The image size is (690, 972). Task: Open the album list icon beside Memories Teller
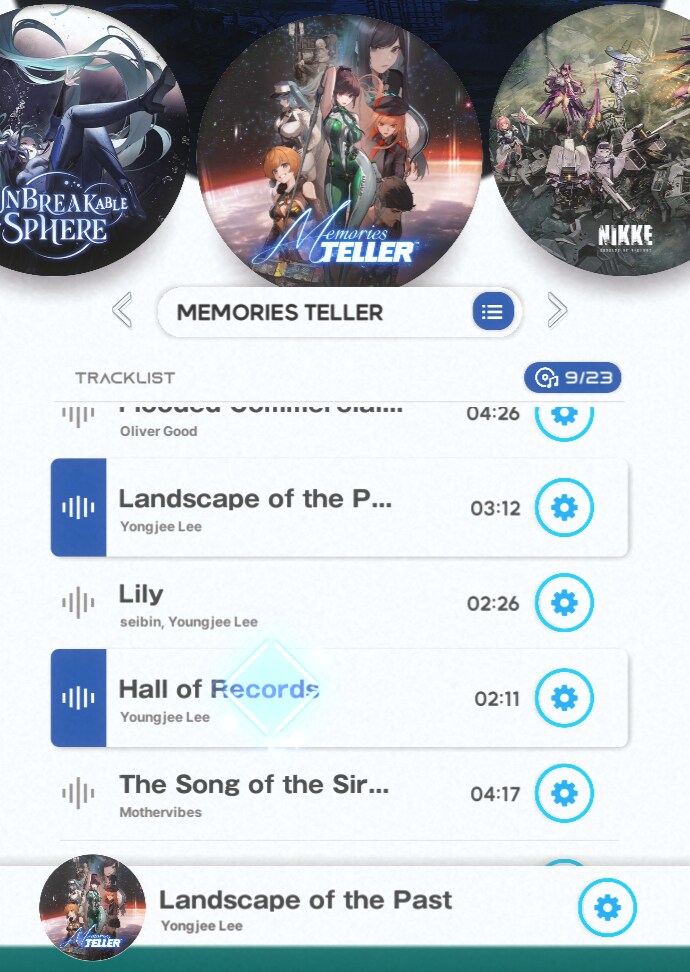pos(493,312)
